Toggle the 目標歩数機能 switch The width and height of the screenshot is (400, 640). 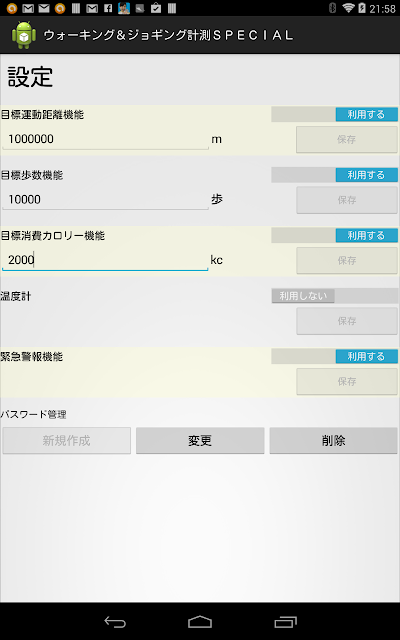[335, 175]
